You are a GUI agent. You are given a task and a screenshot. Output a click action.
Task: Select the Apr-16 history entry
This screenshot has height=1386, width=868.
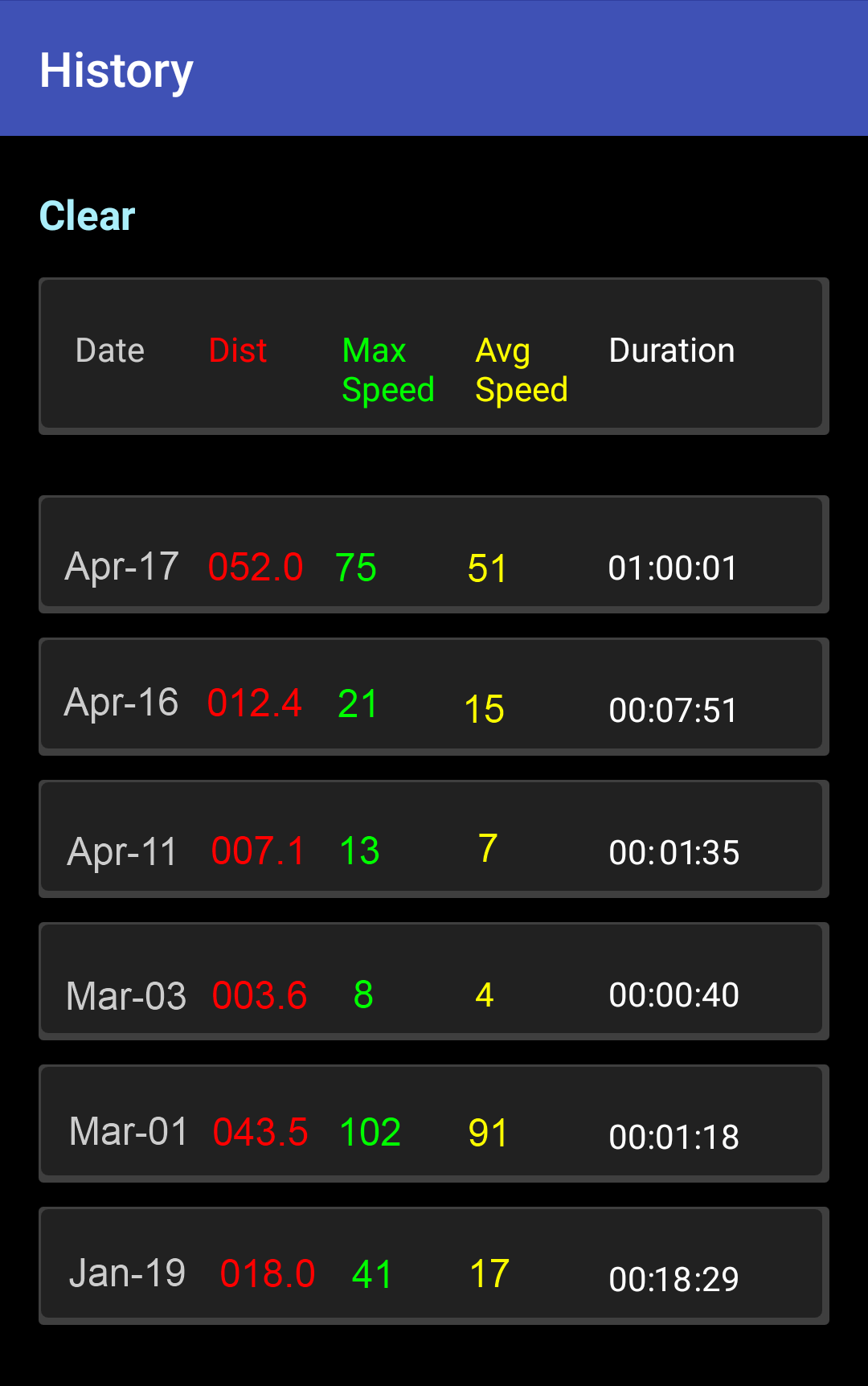point(433,697)
